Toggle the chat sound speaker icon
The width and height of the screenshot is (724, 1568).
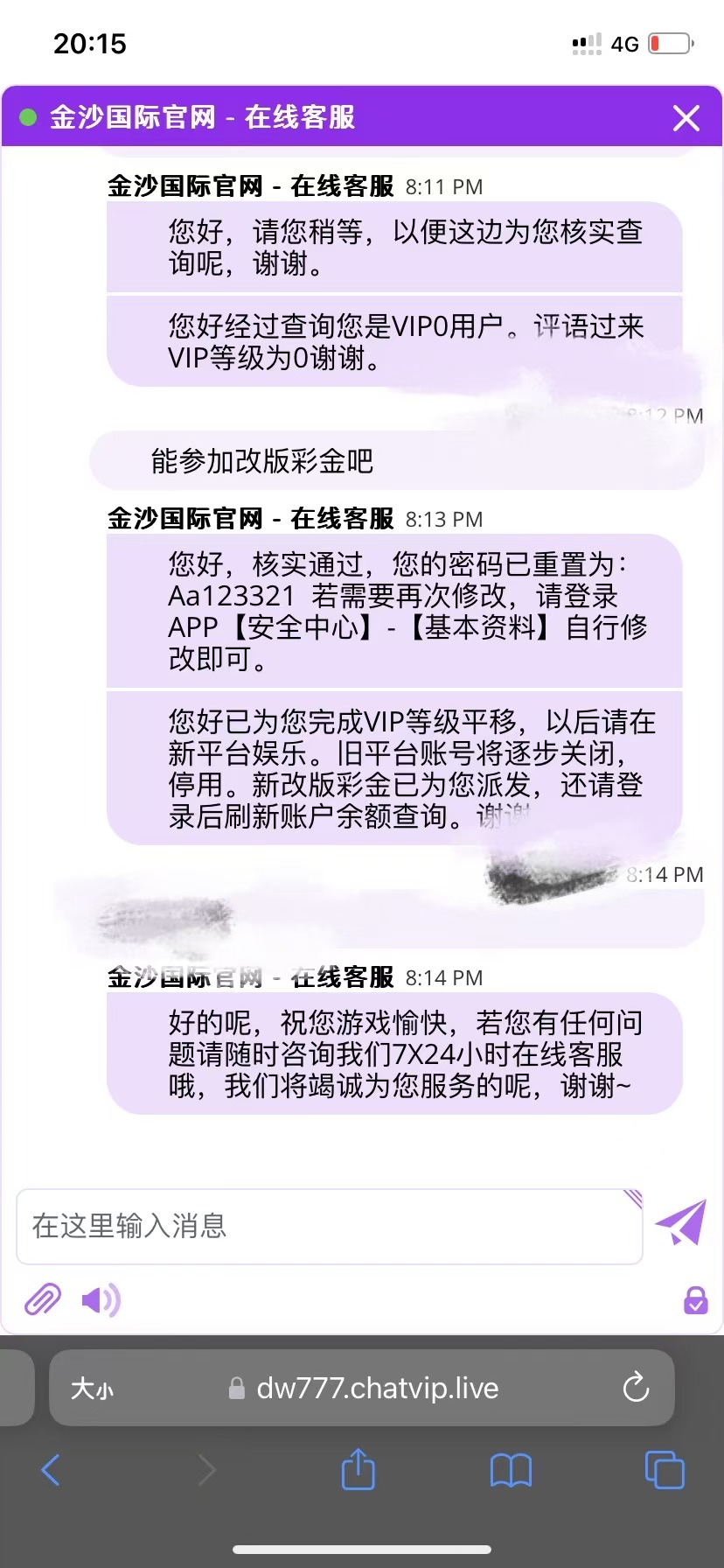[x=100, y=1300]
